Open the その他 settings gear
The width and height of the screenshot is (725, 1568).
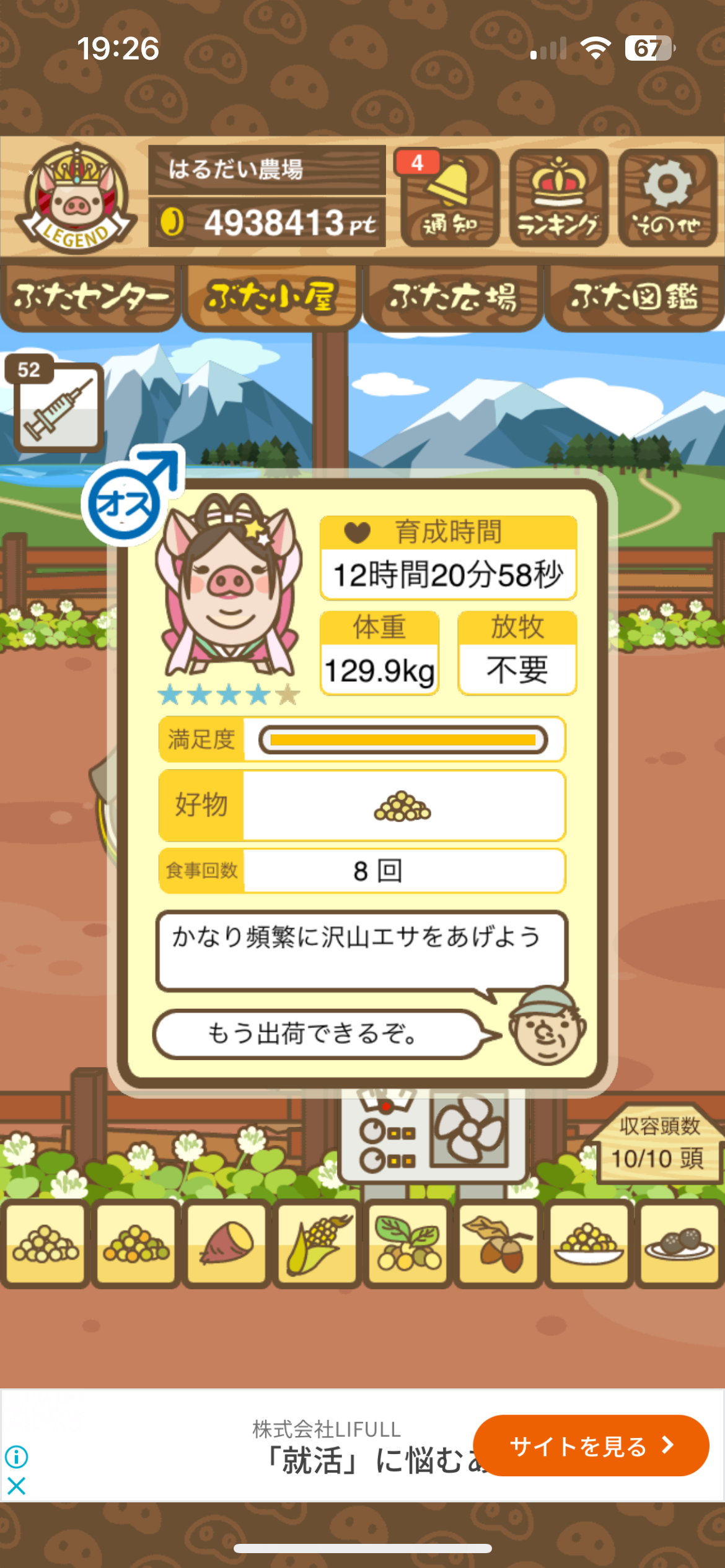pos(667,198)
